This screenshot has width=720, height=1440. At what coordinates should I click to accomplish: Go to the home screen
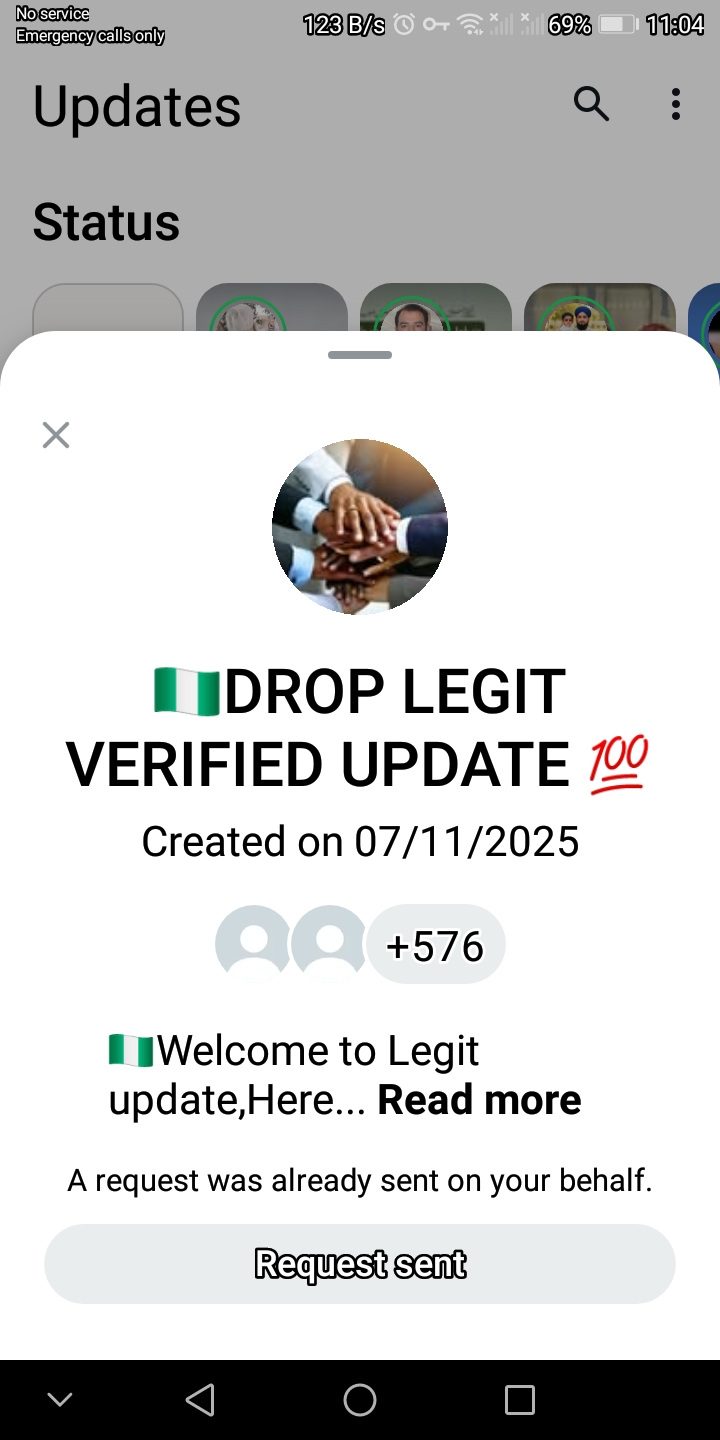(x=360, y=1400)
